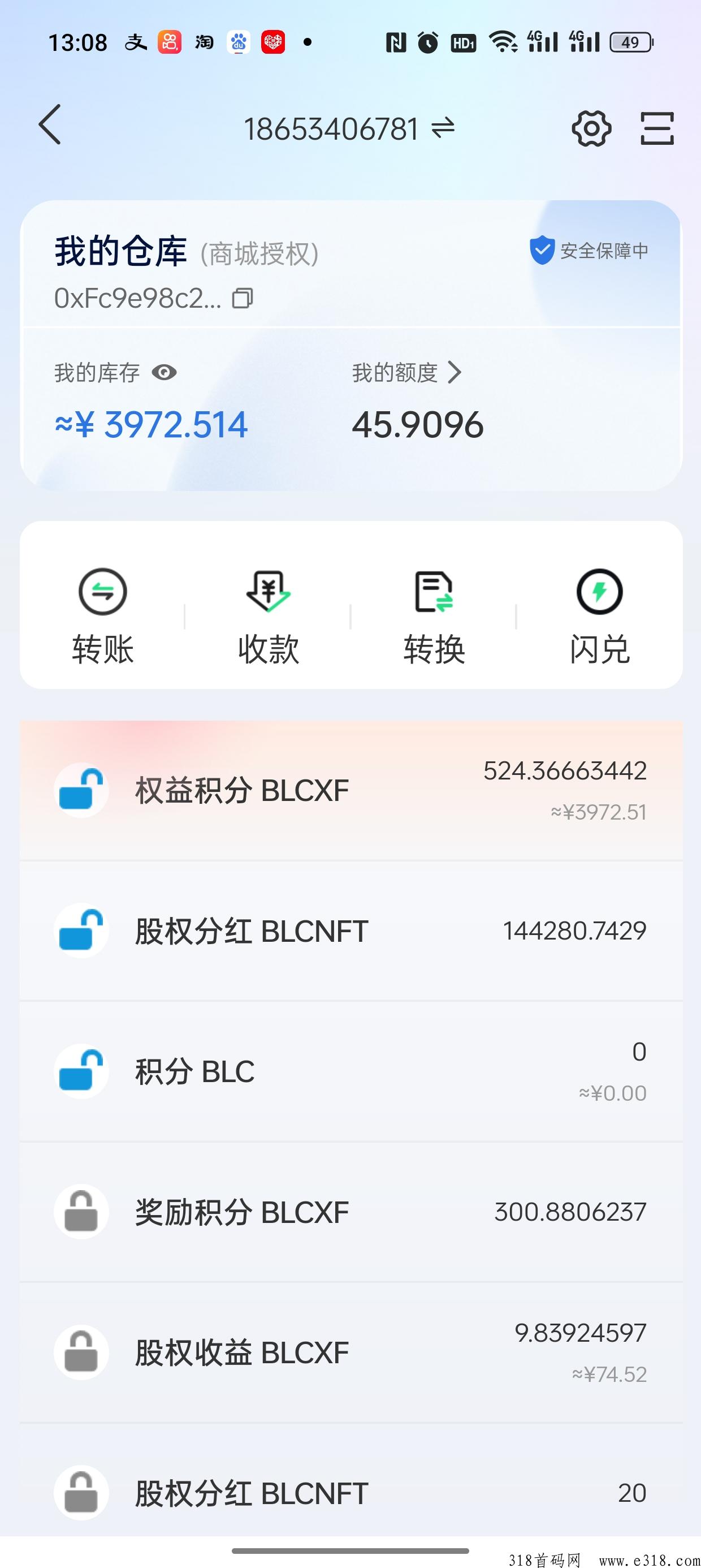Viewport: 701px width, 1568px height.
Task: Launch 闪兑 flash exchange
Action: (x=599, y=616)
